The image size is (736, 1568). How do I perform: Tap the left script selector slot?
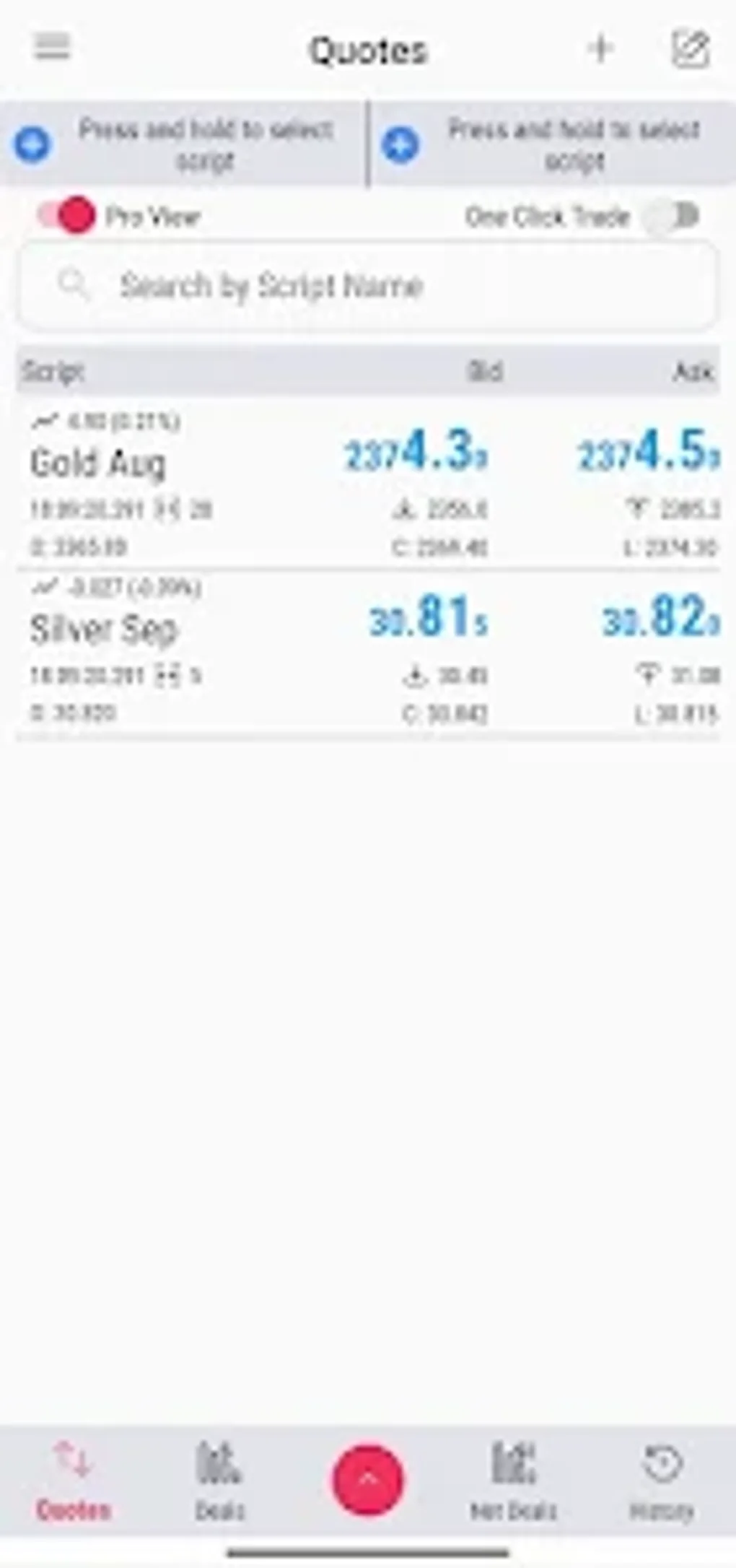pyautogui.click(x=184, y=144)
